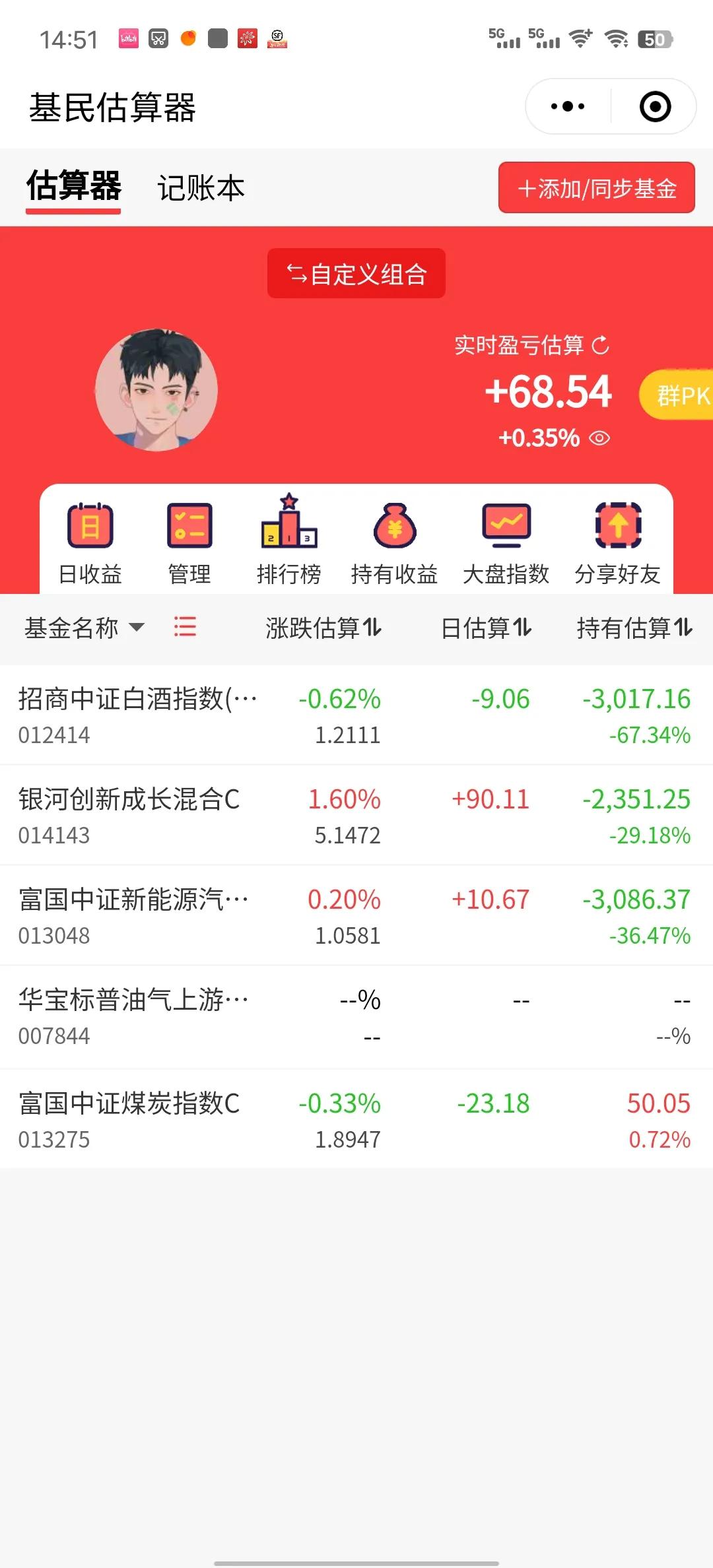Toggle the red list view icon
Image resolution: width=713 pixels, height=1568 pixels.
coord(185,626)
